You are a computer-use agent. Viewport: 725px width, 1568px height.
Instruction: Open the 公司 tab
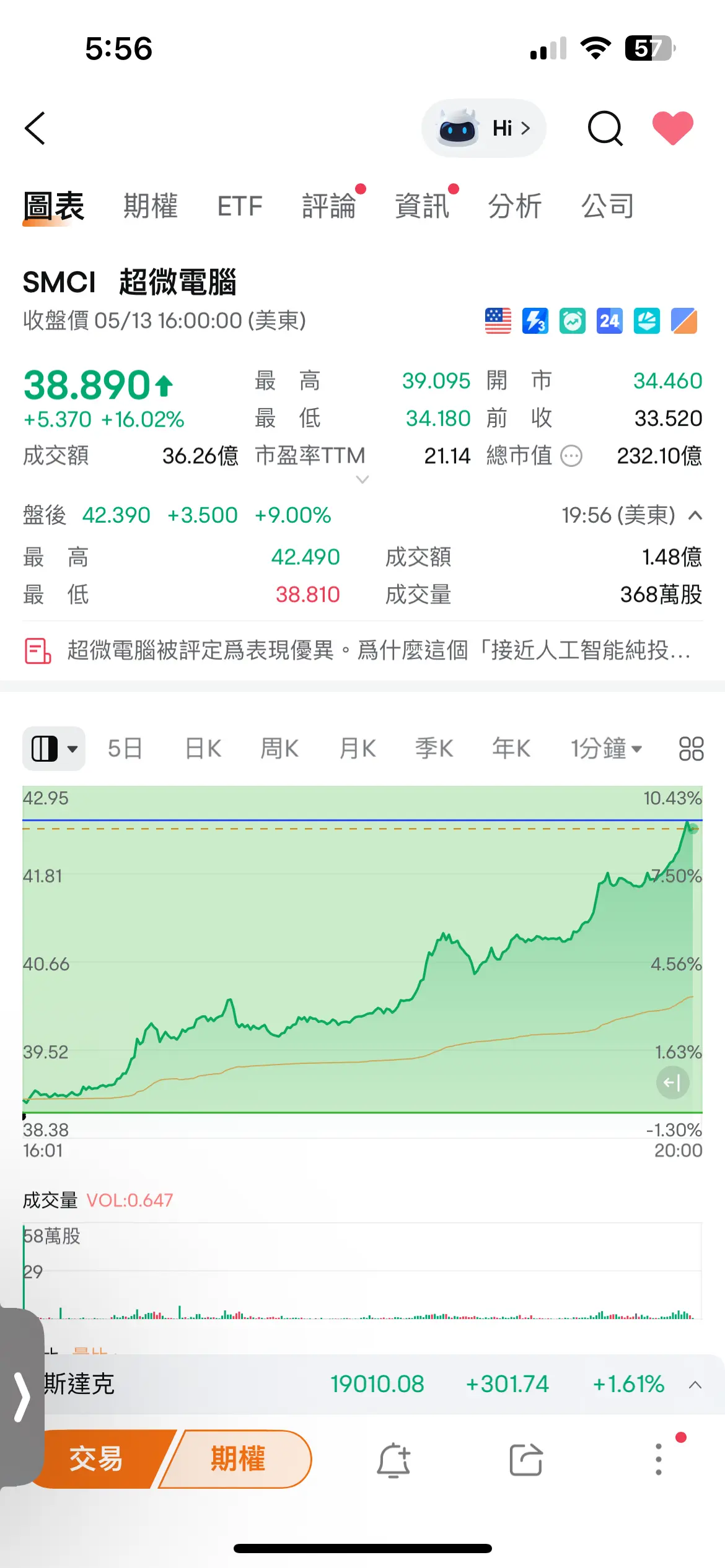pos(608,206)
